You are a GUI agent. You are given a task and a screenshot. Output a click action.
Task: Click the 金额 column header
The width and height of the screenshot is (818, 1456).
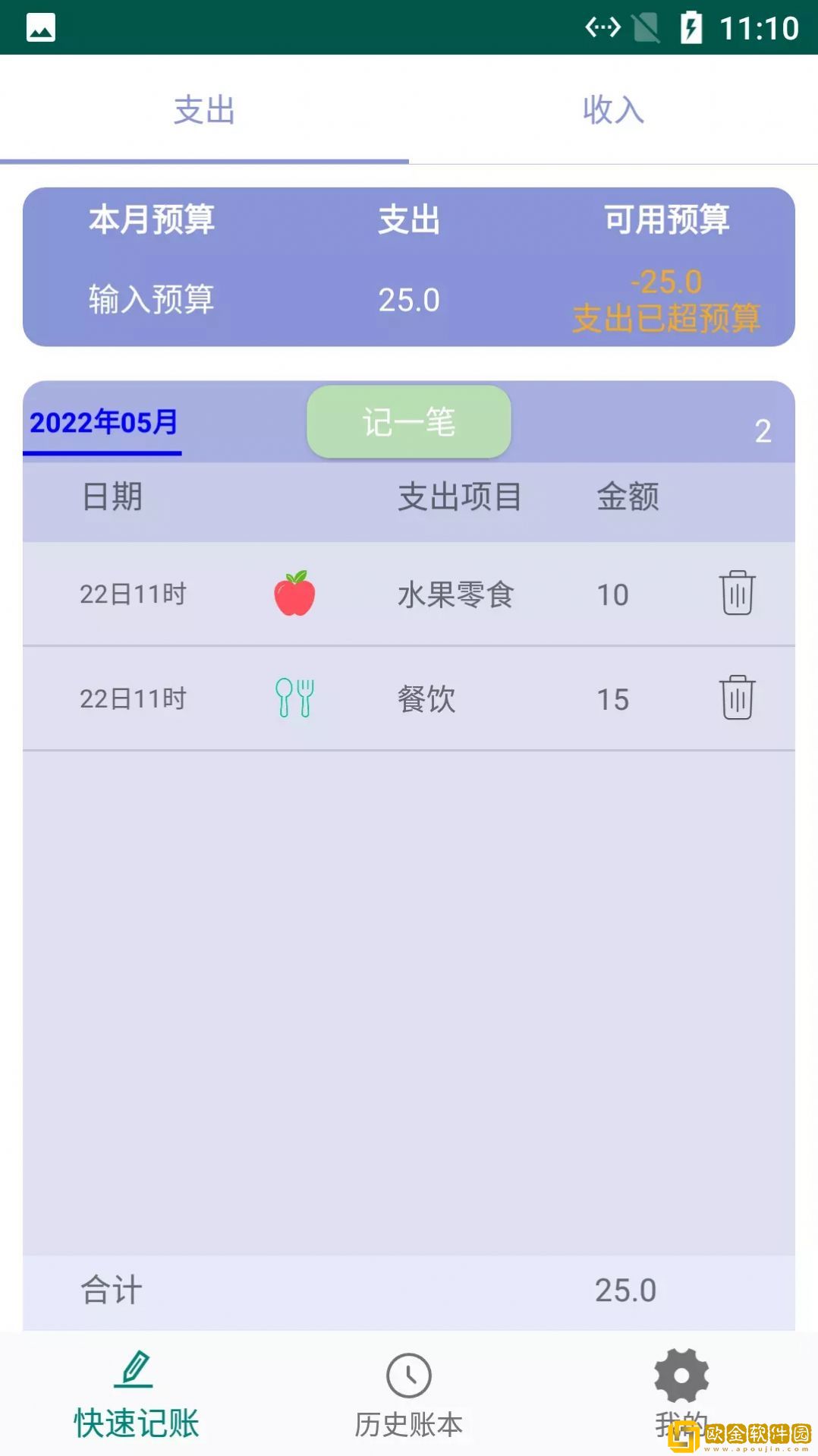click(628, 497)
